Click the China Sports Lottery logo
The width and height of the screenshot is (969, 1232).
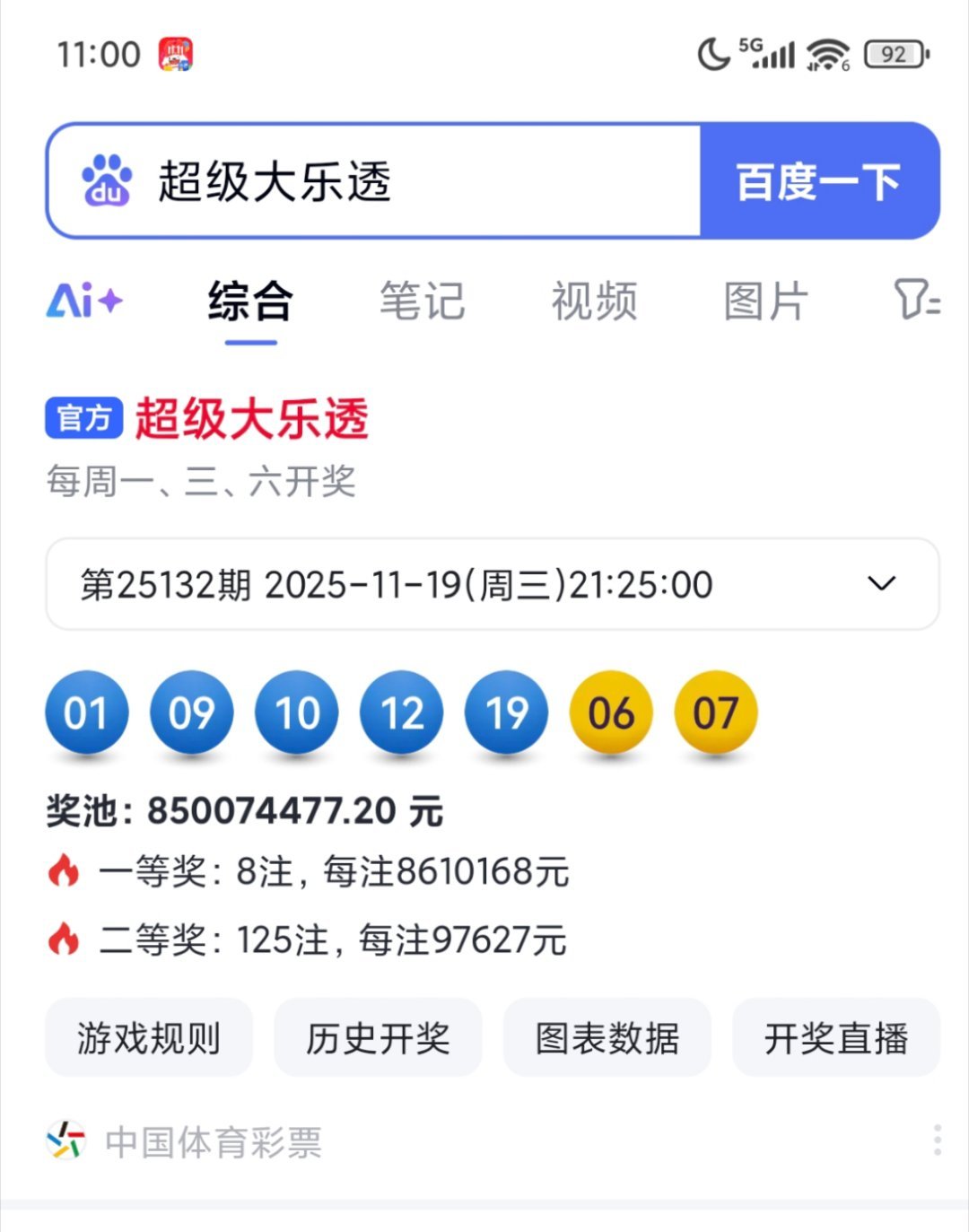[66, 1140]
